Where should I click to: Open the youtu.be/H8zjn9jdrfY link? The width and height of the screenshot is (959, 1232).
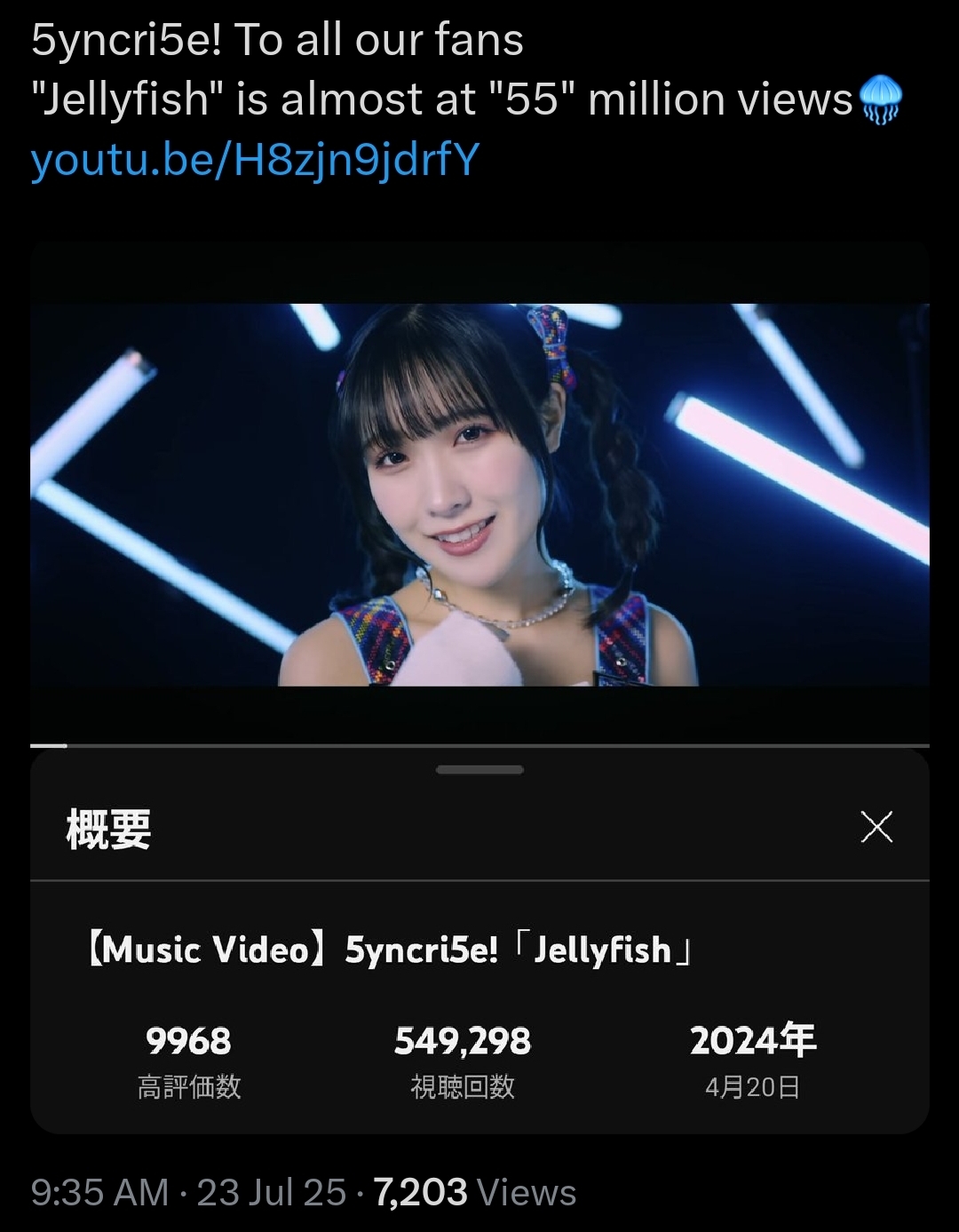click(x=255, y=160)
